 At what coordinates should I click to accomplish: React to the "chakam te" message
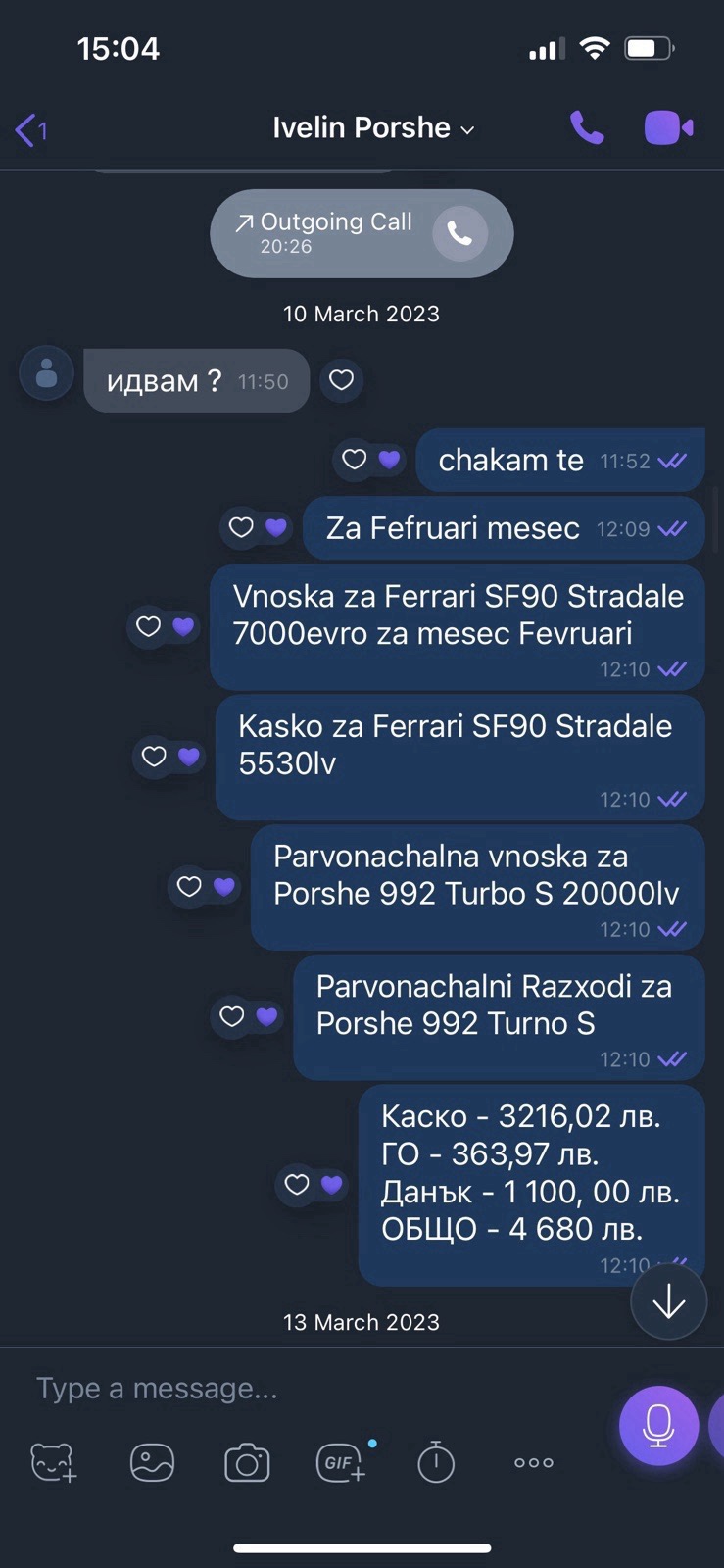[x=355, y=459]
